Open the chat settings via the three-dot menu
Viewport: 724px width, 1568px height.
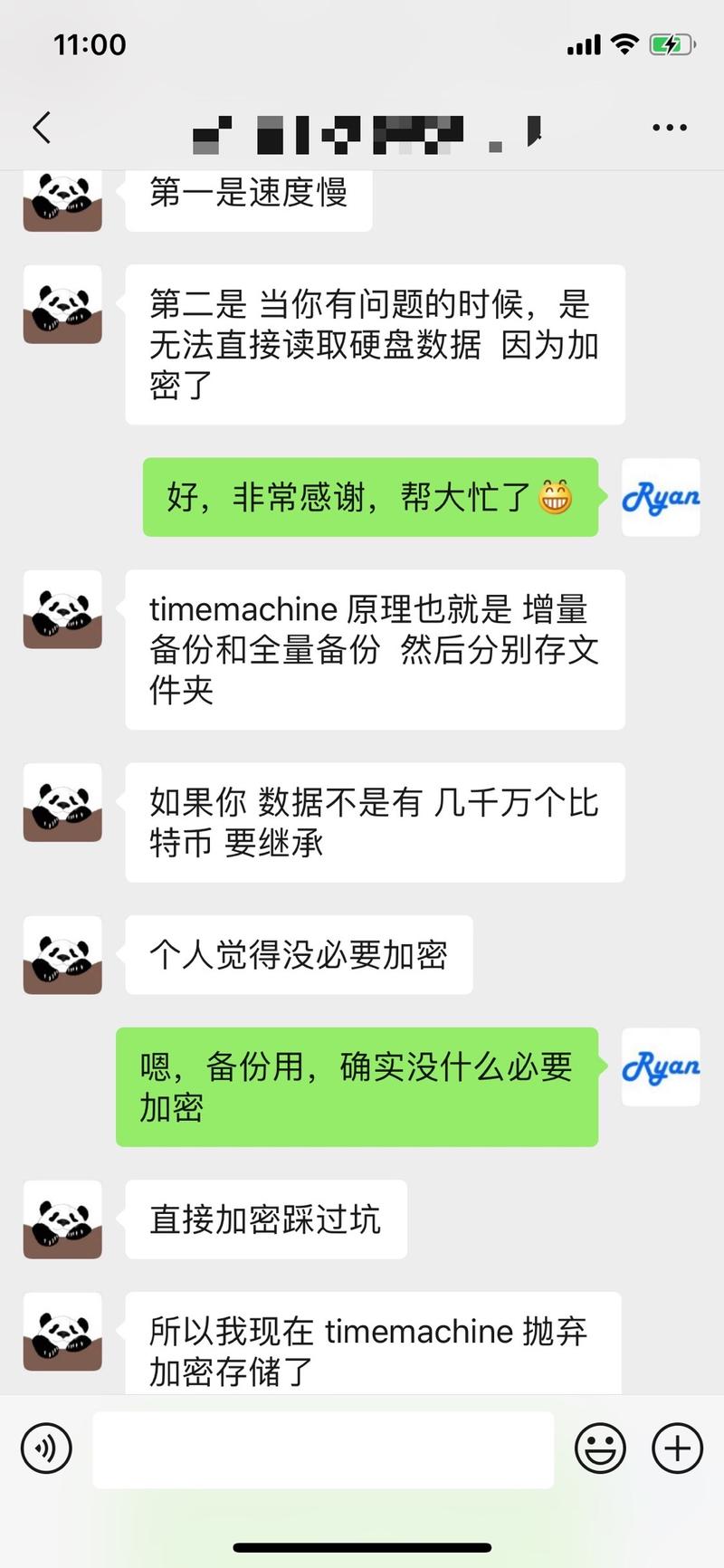[669, 127]
